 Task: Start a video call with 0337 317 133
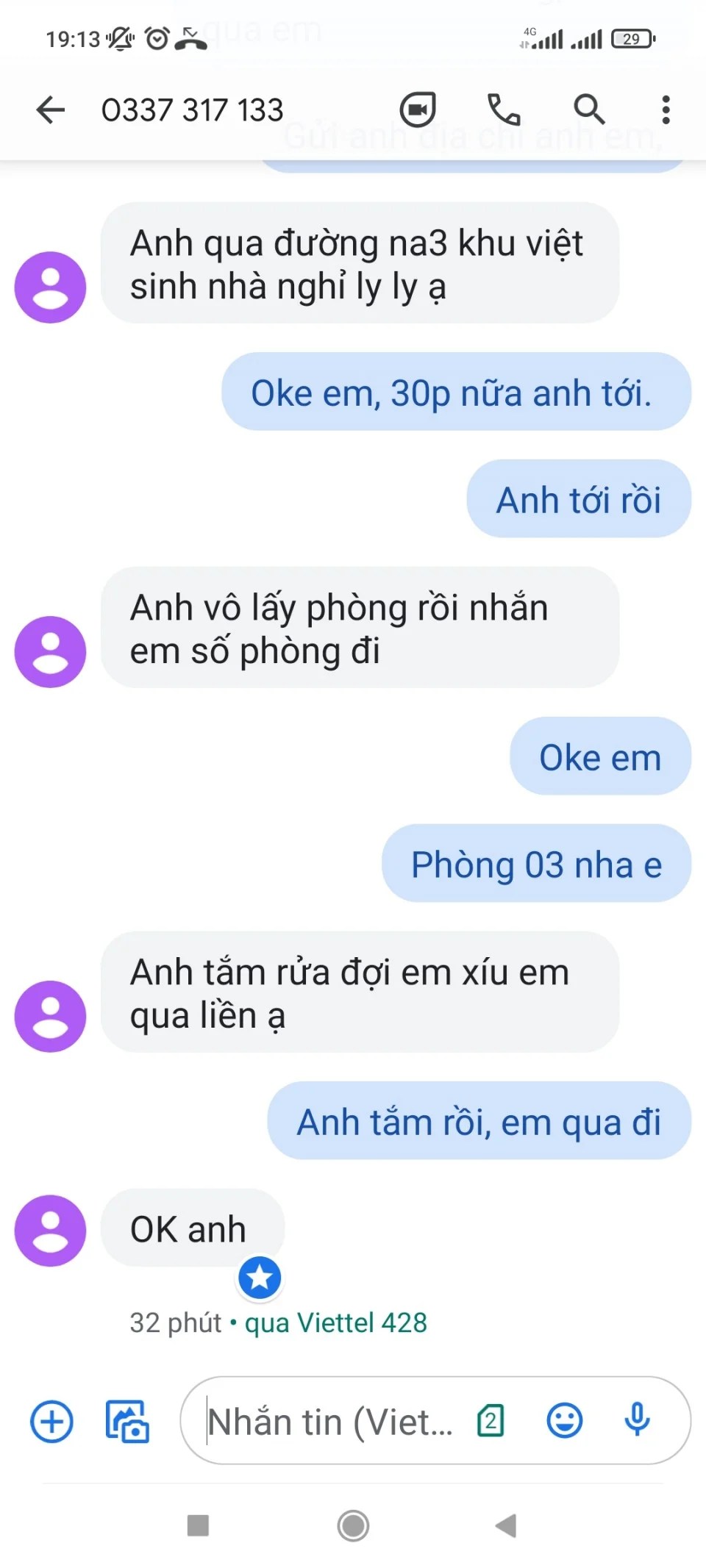click(418, 110)
